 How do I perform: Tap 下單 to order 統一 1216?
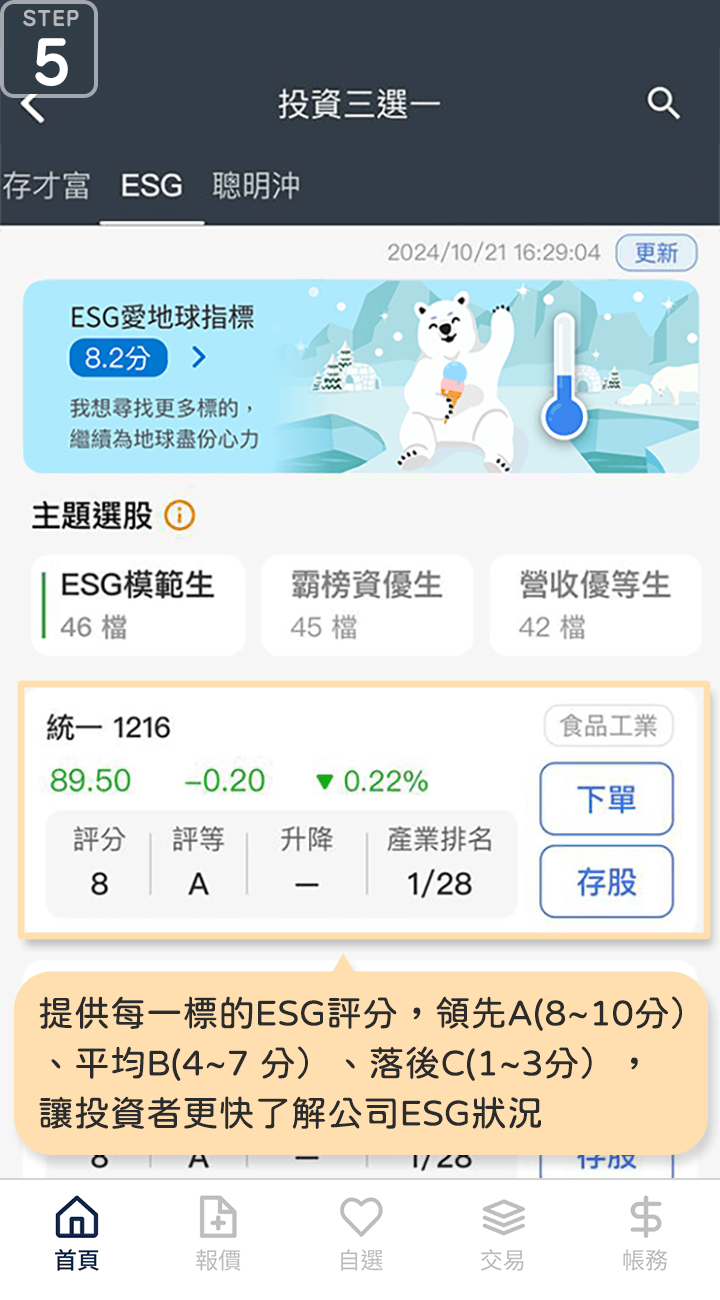coord(606,799)
